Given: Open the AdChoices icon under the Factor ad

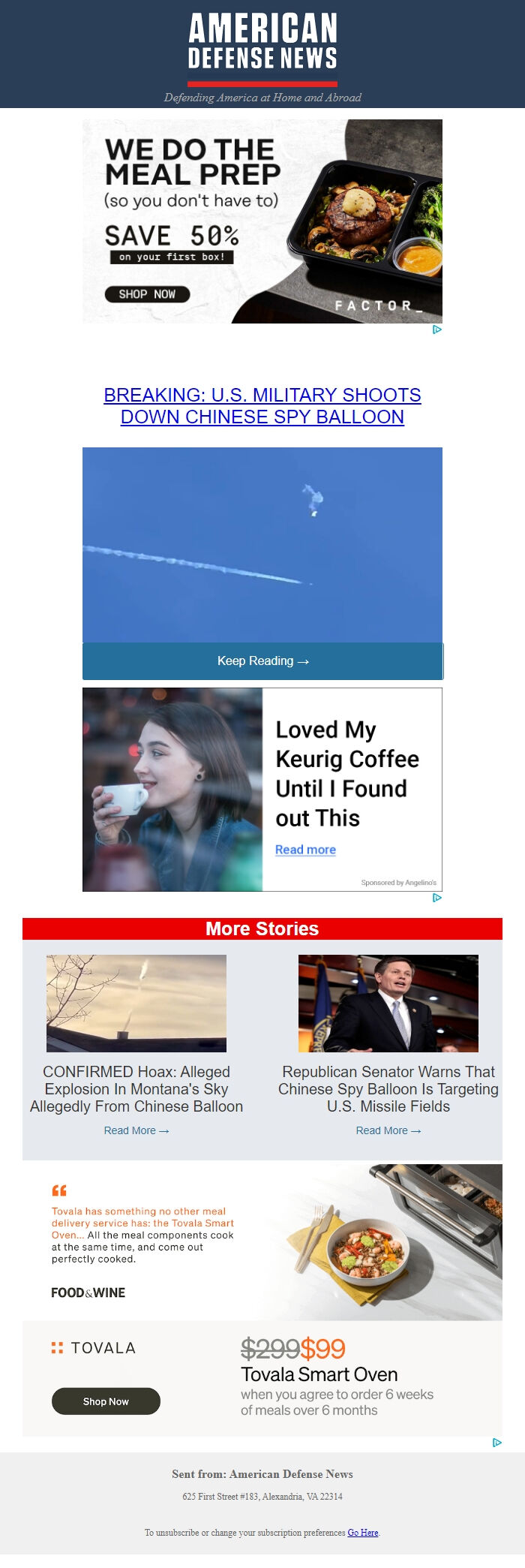Looking at the screenshot, I should click(437, 330).
